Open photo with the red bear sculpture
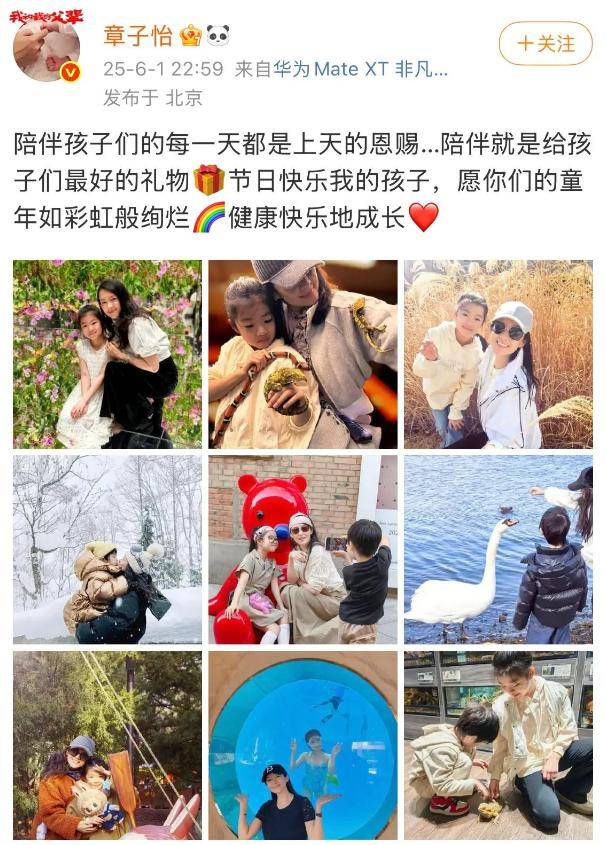The image size is (606, 845). (x=302, y=549)
